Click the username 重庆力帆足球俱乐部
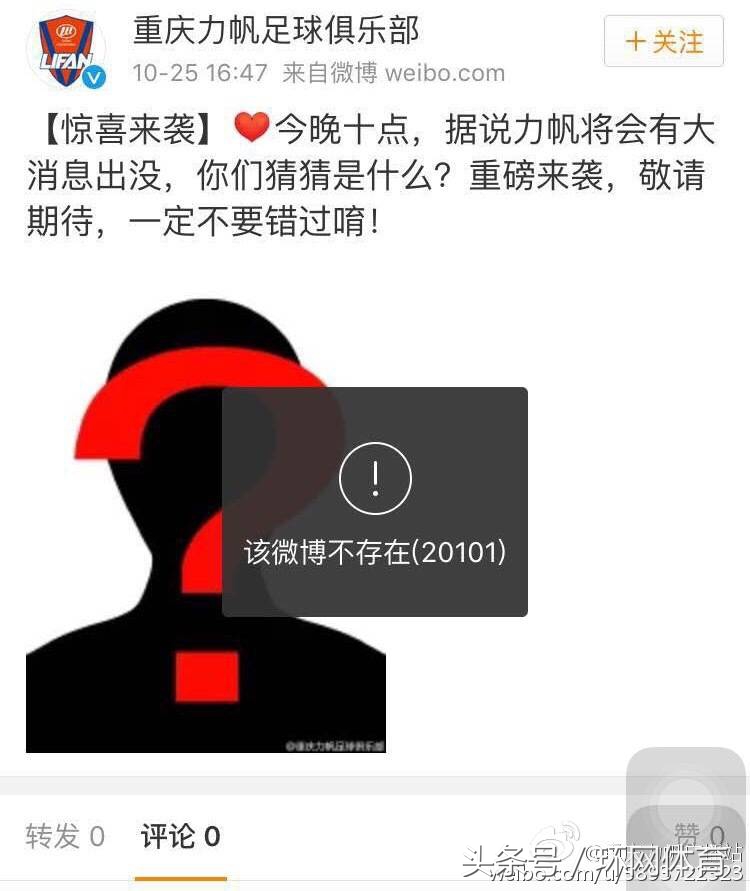Viewport: 750px width, 891px height. point(277,32)
